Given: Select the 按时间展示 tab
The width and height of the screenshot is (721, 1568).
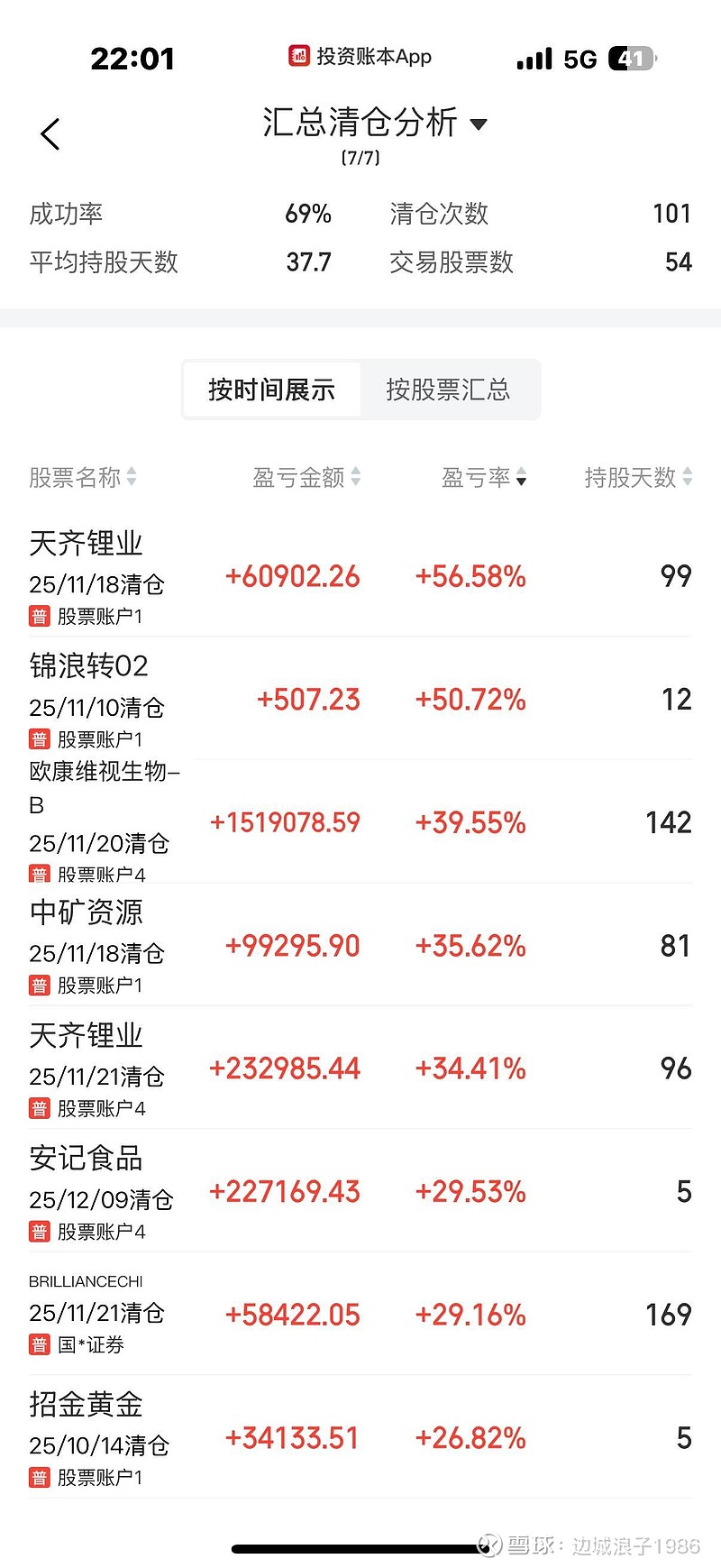Looking at the screenshot, I should 270,390.
